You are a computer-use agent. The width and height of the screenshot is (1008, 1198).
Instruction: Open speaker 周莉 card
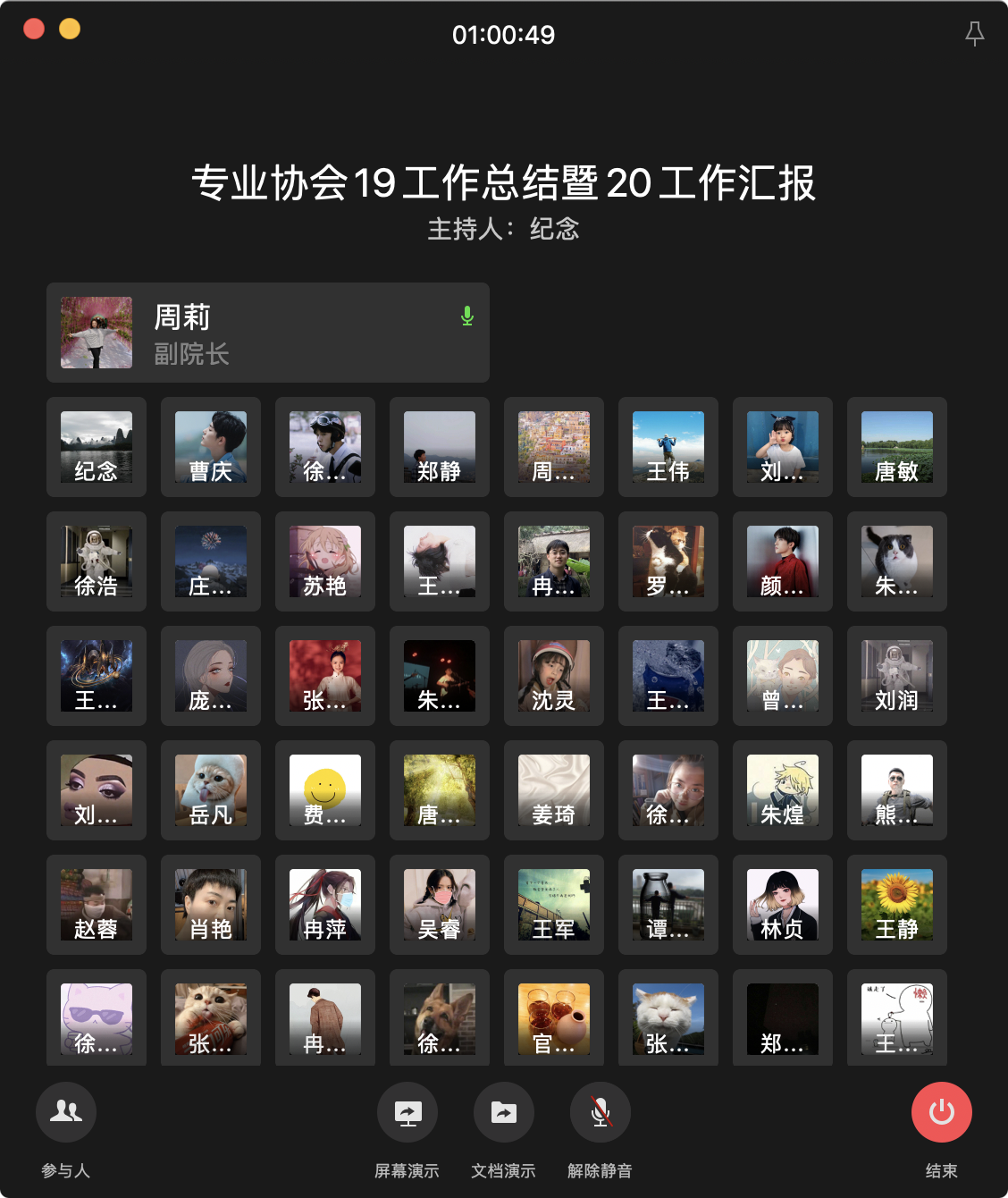coord(268,333)
